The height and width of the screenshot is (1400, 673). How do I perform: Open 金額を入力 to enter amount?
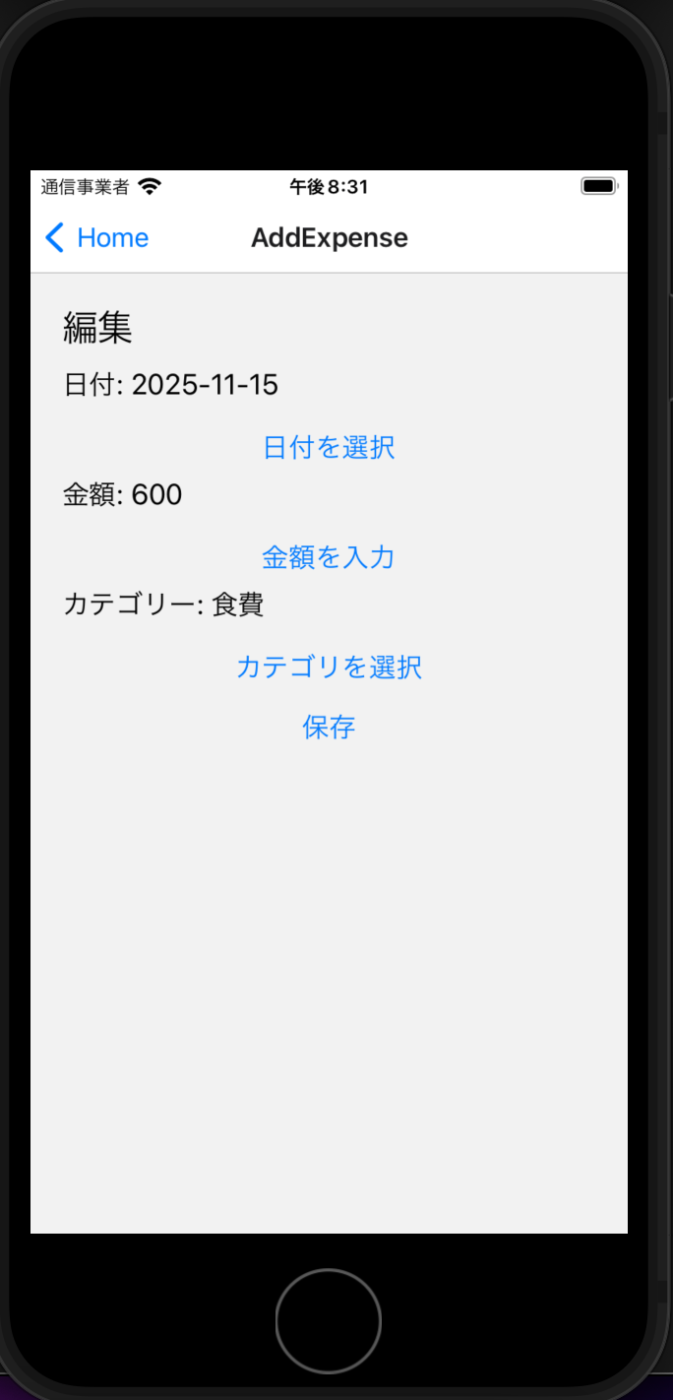329,557
